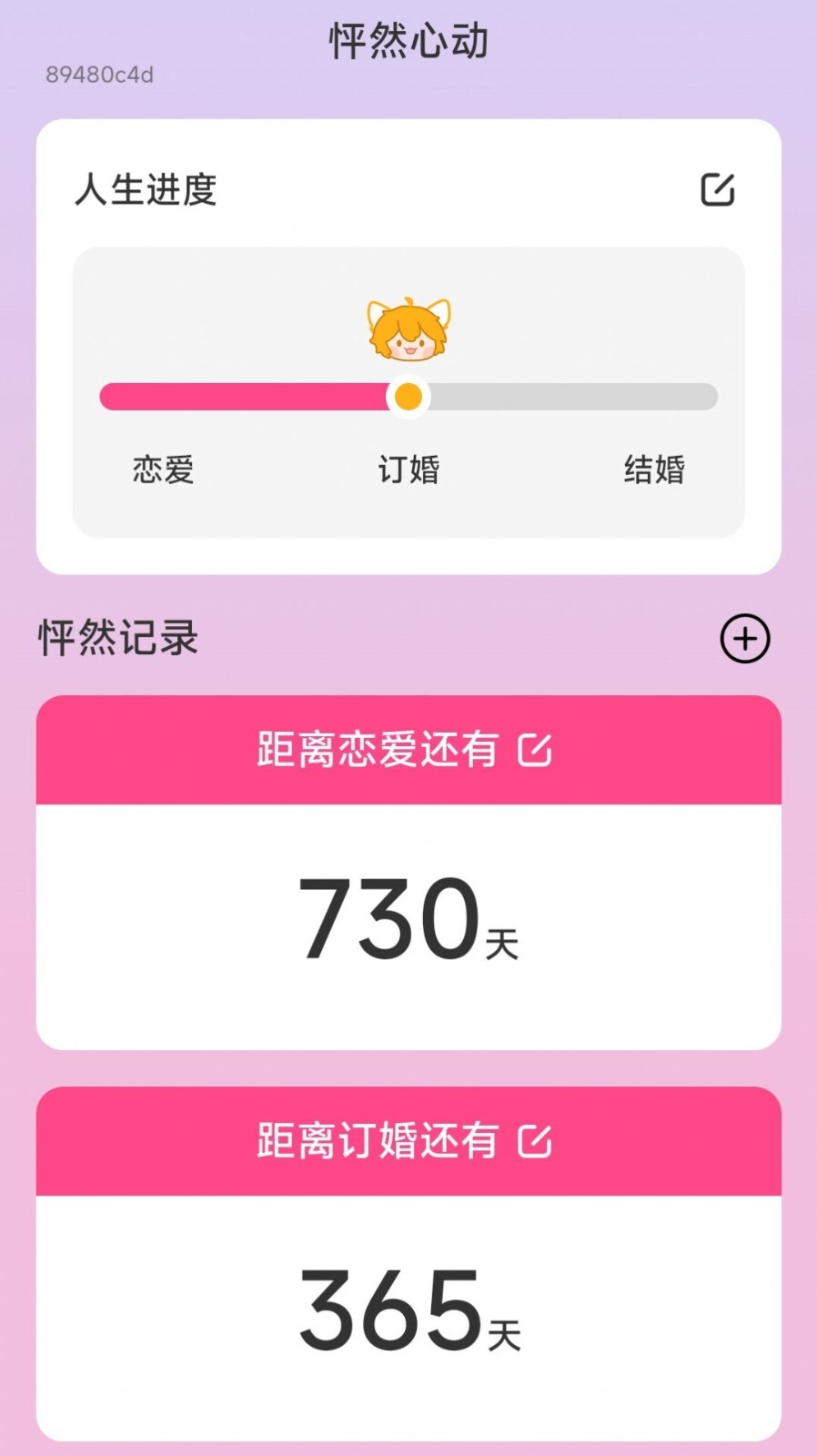Click the life progress slider handle
Image resolution: width=817 pixels, height=1456 pixels.
408,396
